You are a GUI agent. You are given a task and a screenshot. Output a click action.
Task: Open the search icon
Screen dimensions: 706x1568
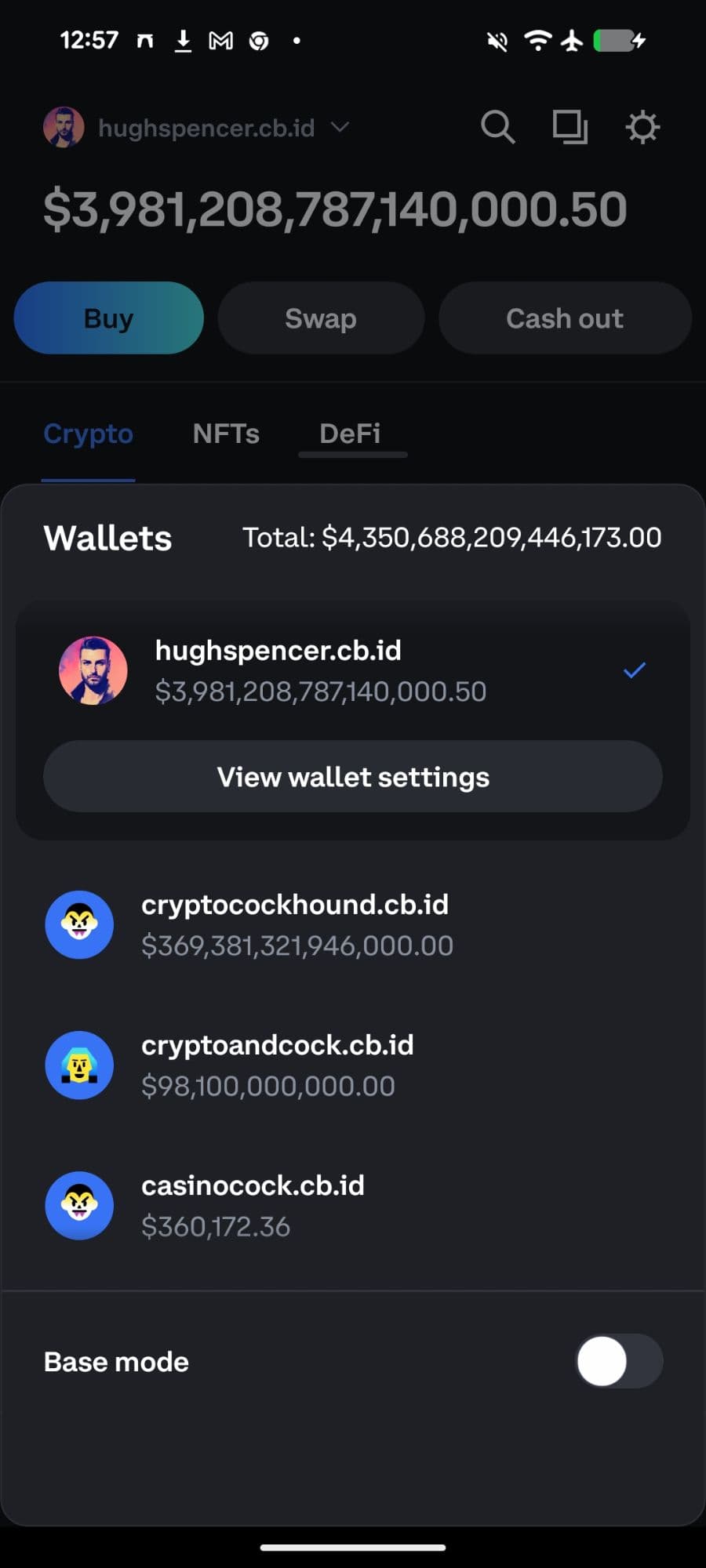click(x=497, y=126)
